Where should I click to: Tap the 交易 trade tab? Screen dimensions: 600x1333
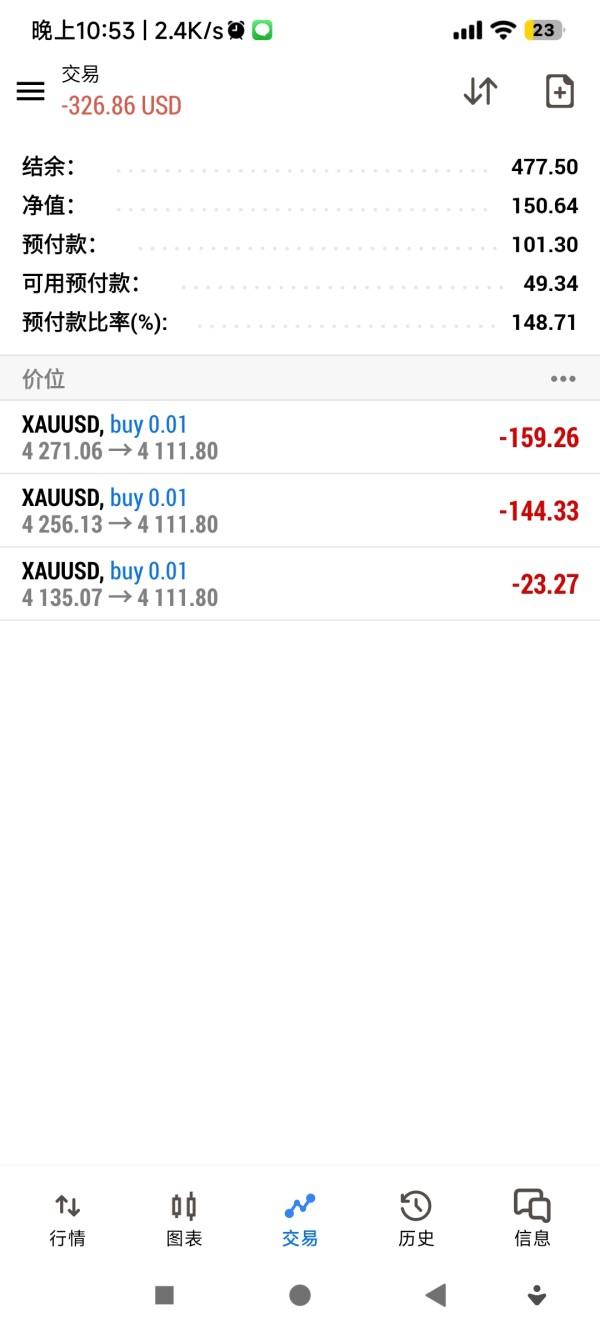tap(300, 1219)
